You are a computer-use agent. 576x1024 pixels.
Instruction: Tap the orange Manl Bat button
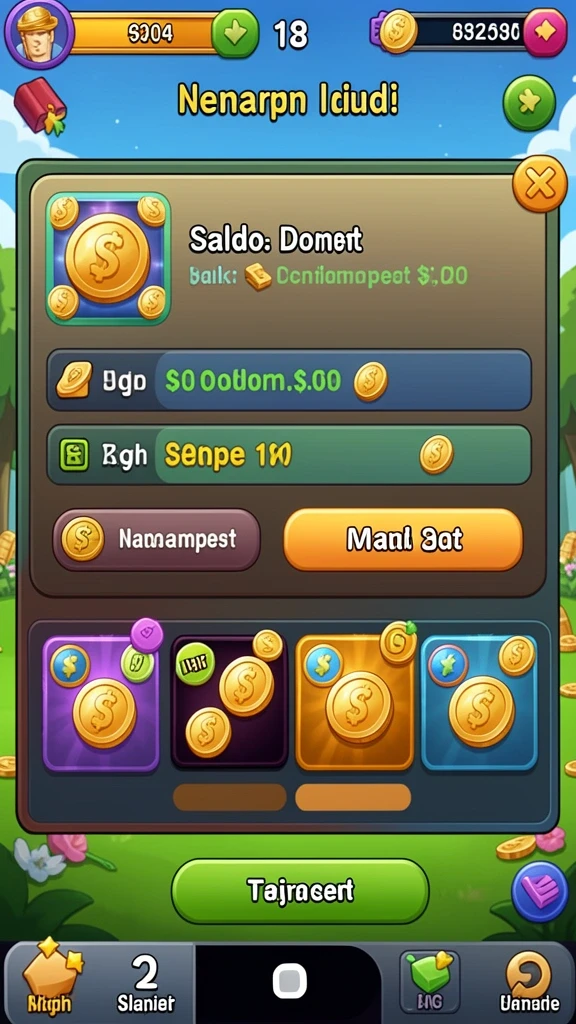coord(404,539)
